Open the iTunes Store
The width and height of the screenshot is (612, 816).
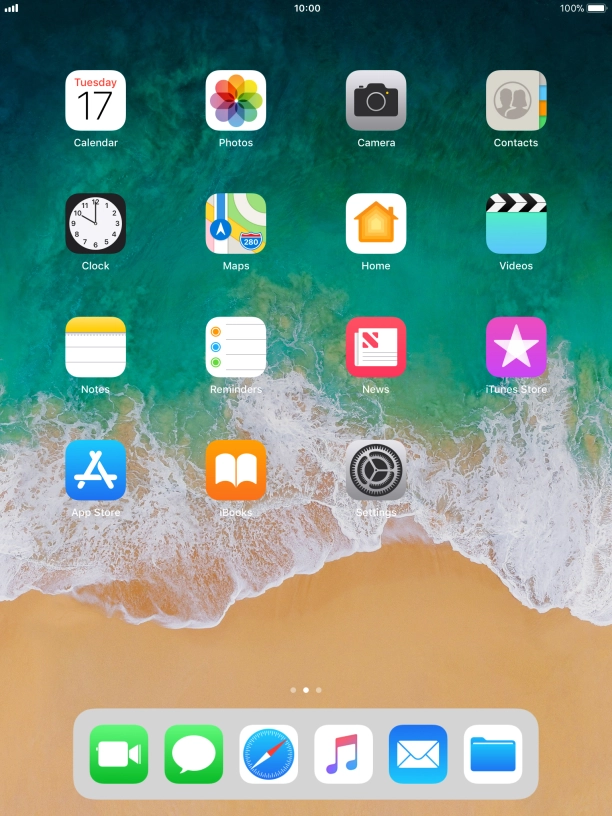pyautogui.click(x=516, y=347)
